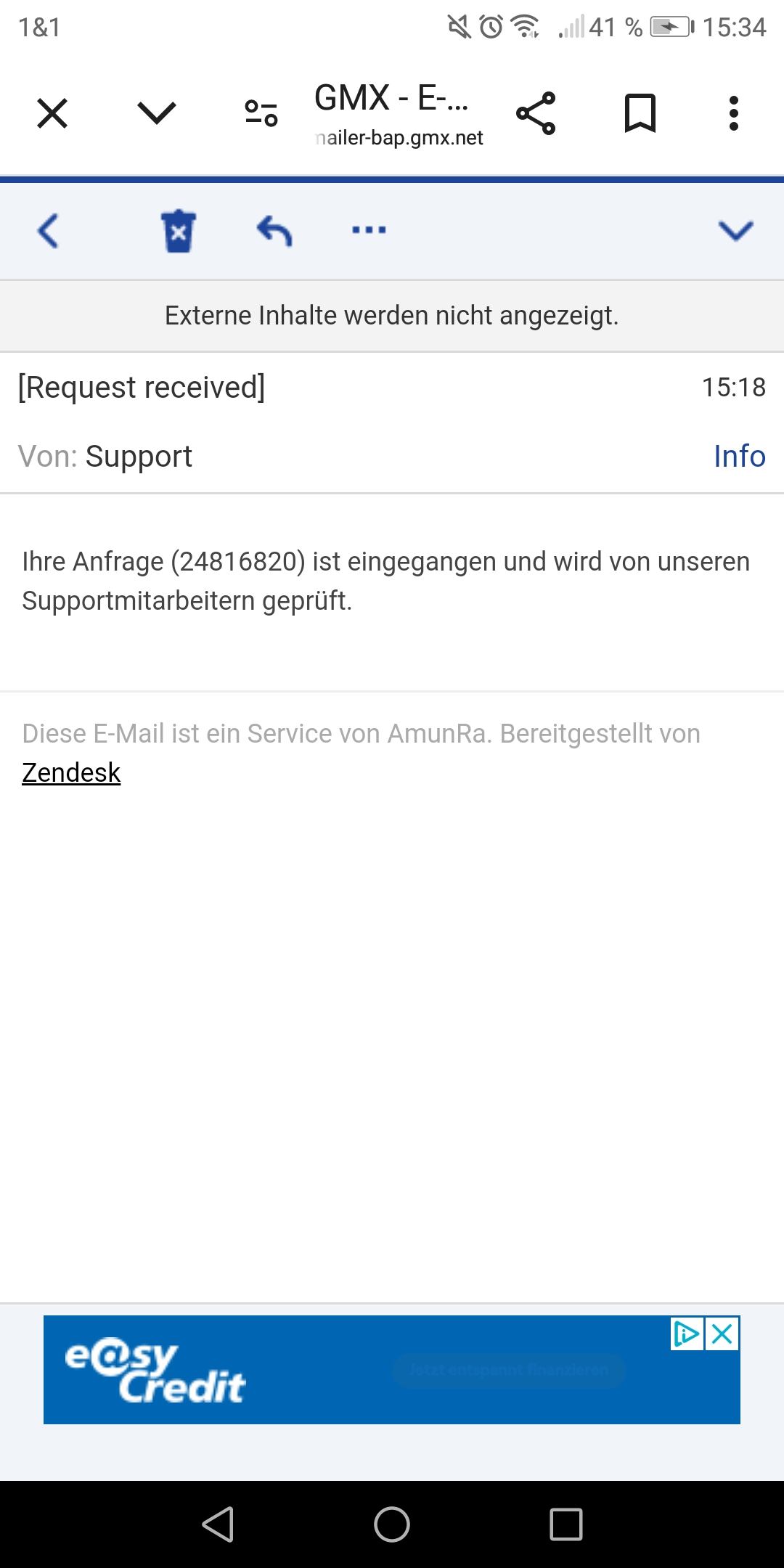Minimize the browser with the down chevron
Screen dimensions: 784x1568
pos(157,113)
